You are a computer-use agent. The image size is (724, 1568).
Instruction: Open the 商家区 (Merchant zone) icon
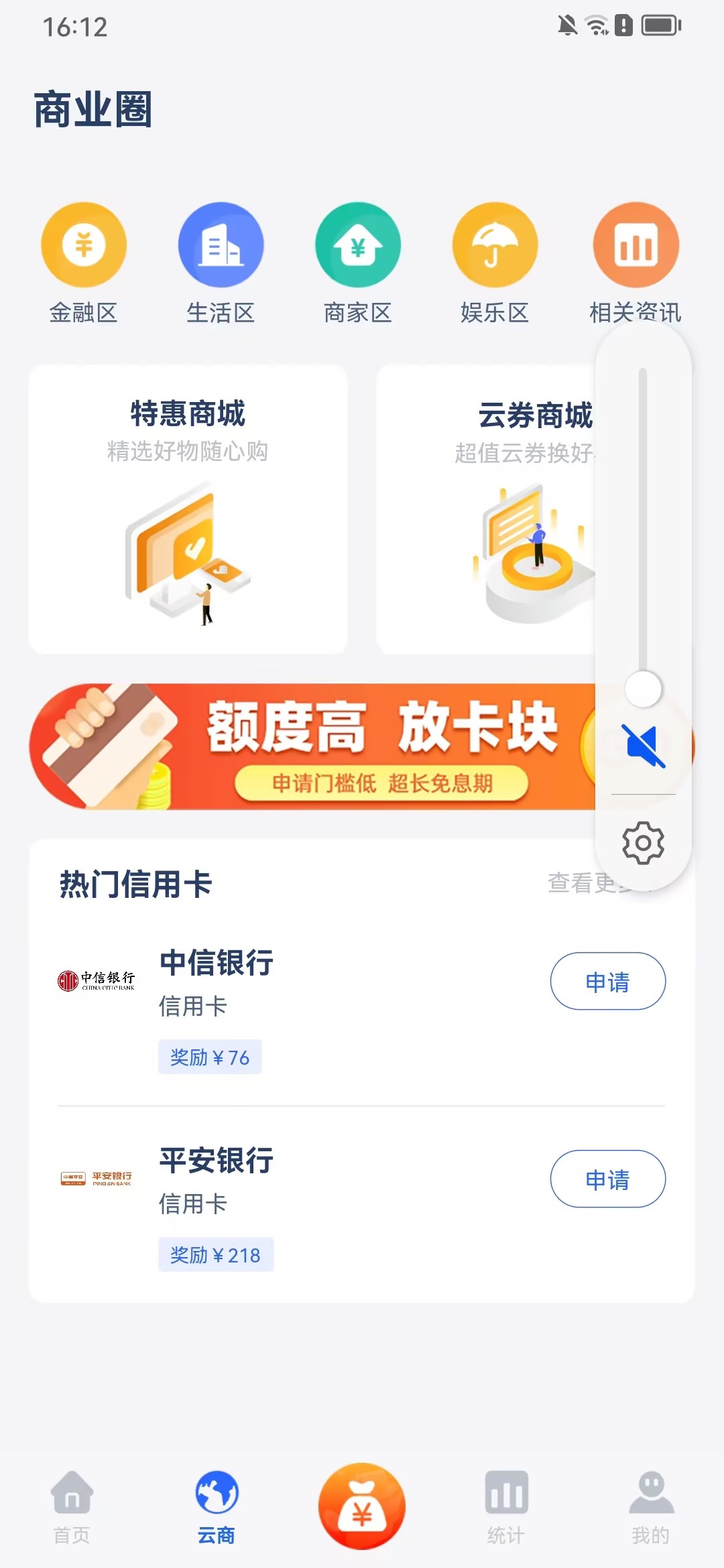[358, 245]
